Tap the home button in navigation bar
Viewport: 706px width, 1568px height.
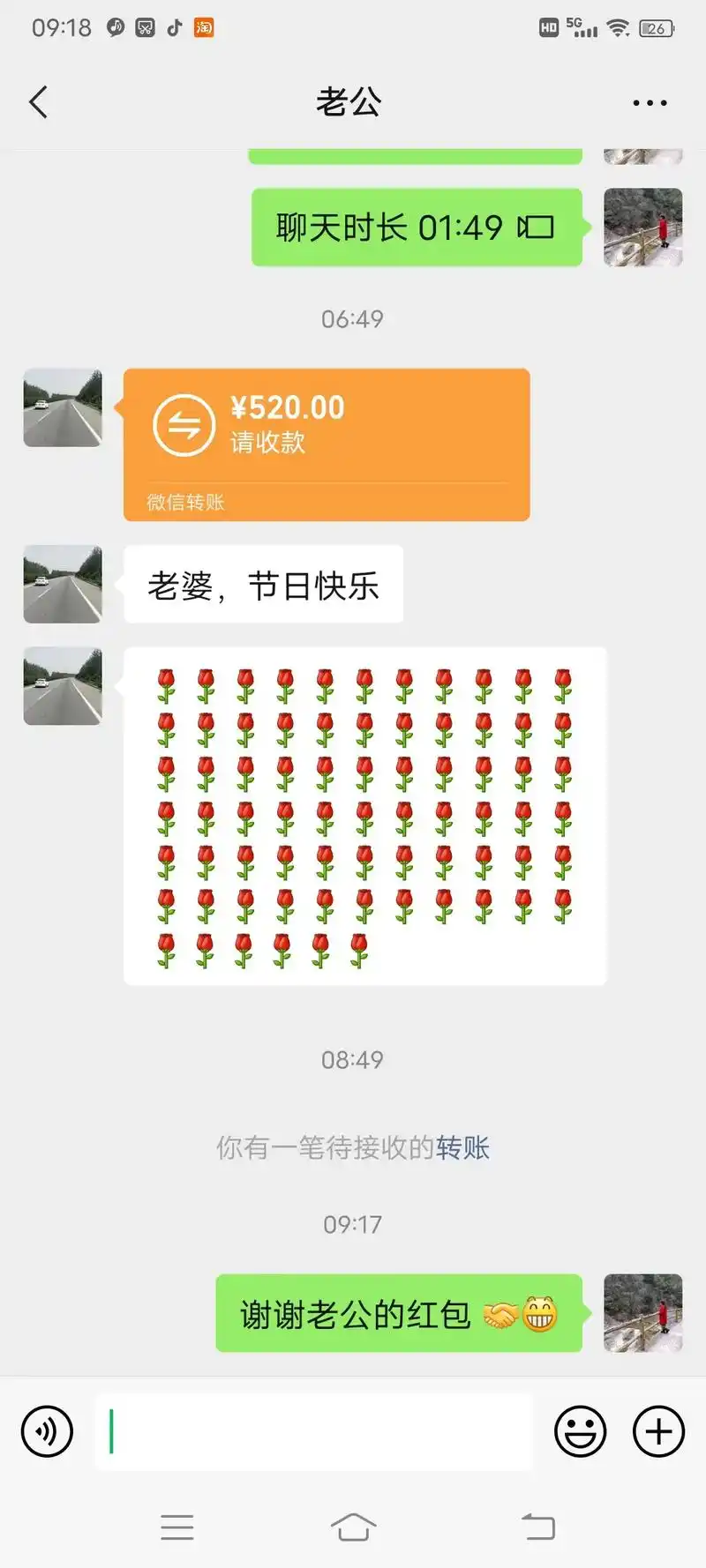(x=353, y=1526)
